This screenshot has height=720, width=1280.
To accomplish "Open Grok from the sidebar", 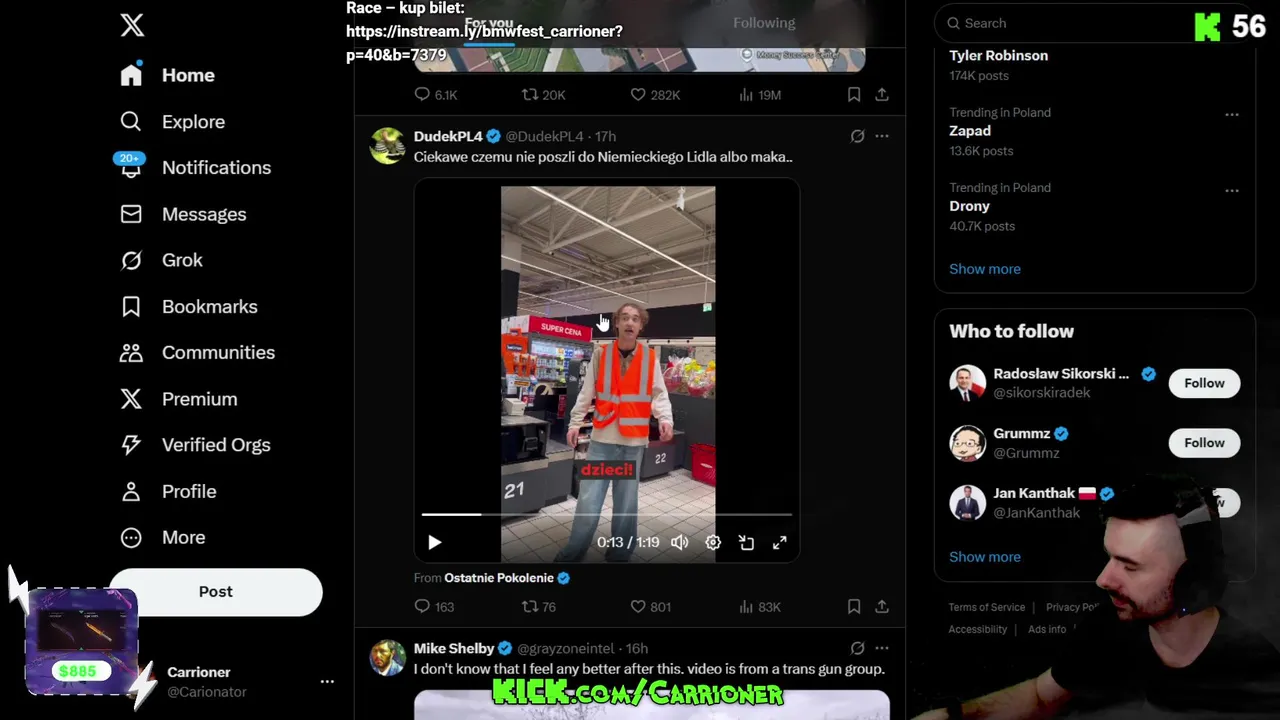I will click(181, 260).
